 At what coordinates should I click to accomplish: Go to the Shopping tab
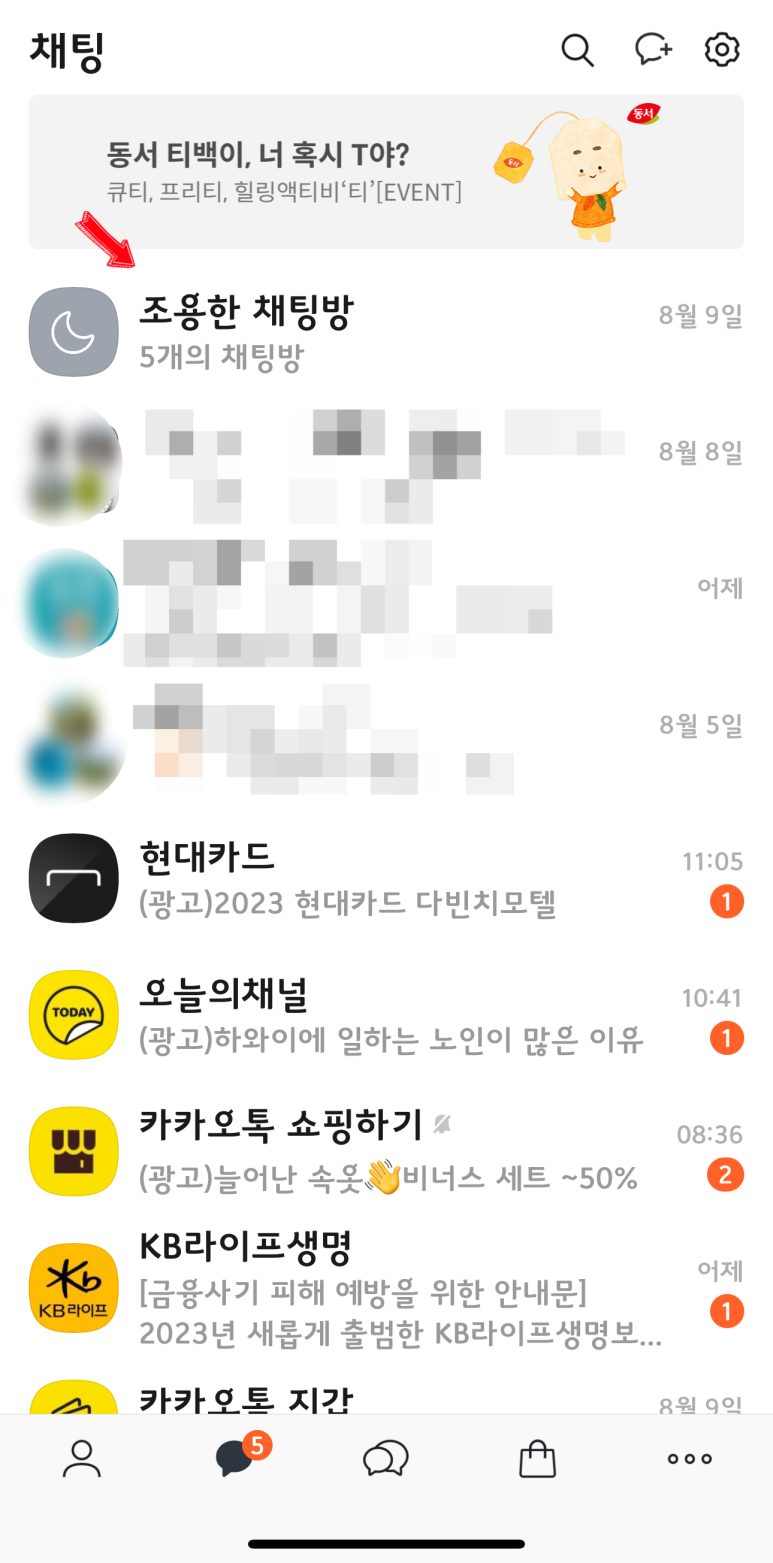pyautogui.click(x=537, y=1459)
